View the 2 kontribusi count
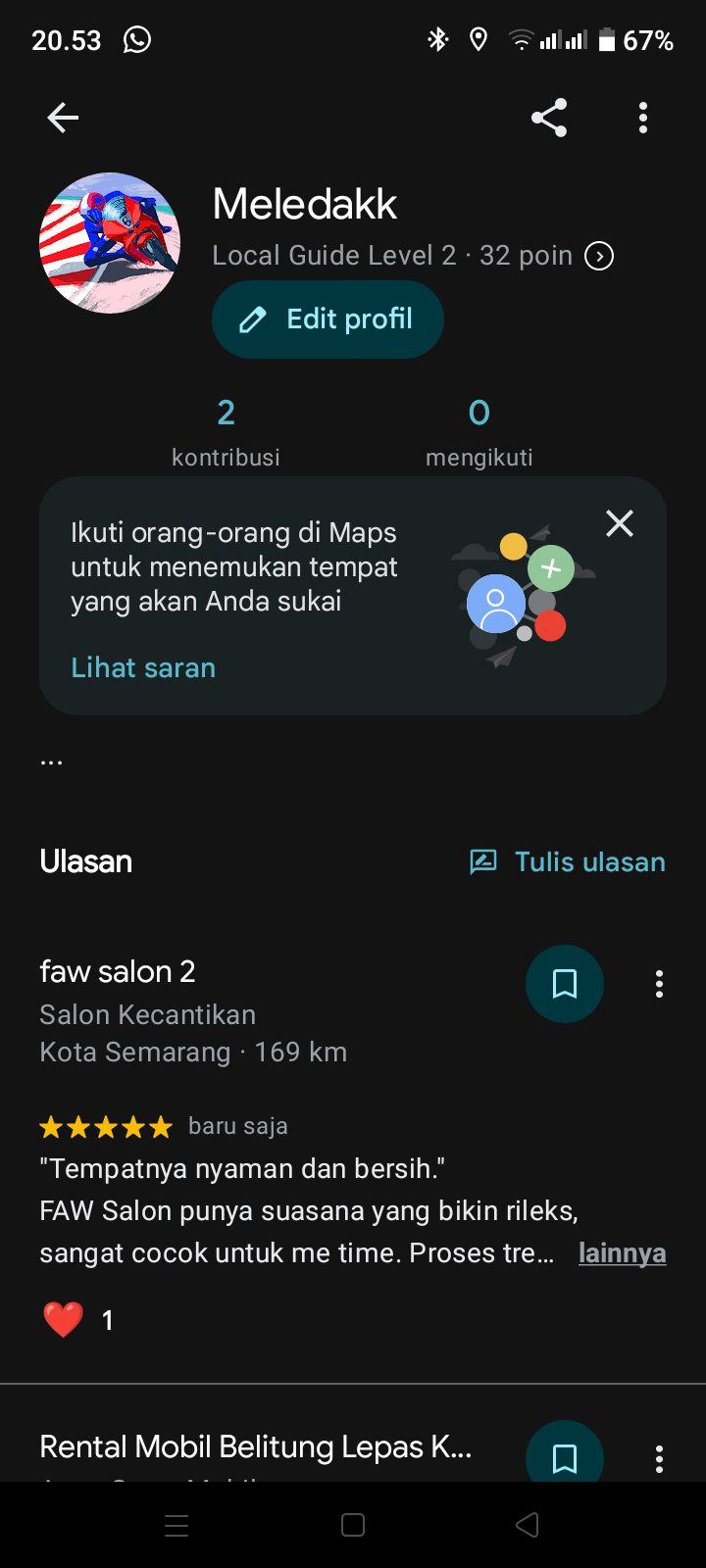706x1568 pixels. (x=226, y=431)
